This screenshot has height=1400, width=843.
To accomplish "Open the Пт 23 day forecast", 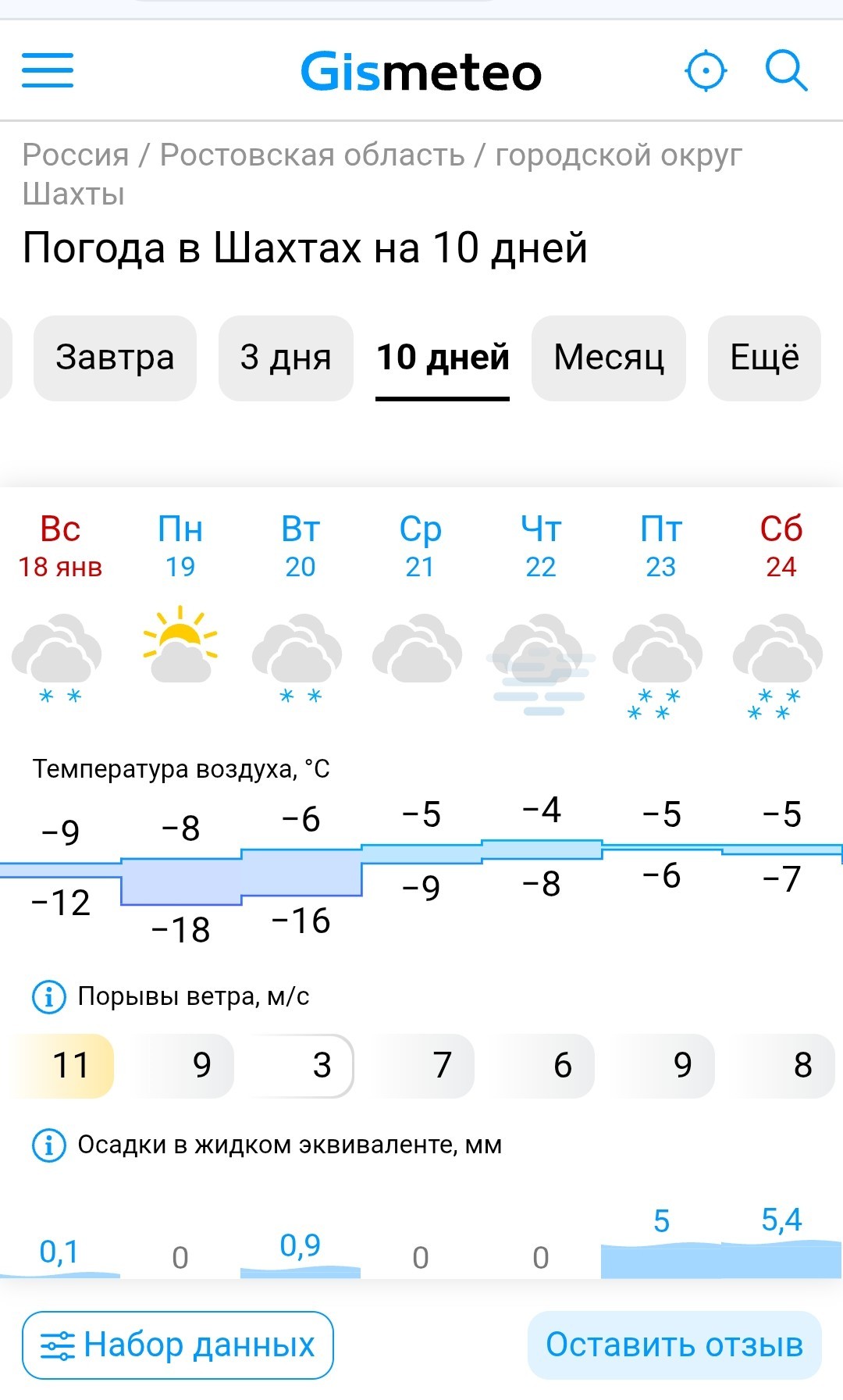I will tap(661, 546).
